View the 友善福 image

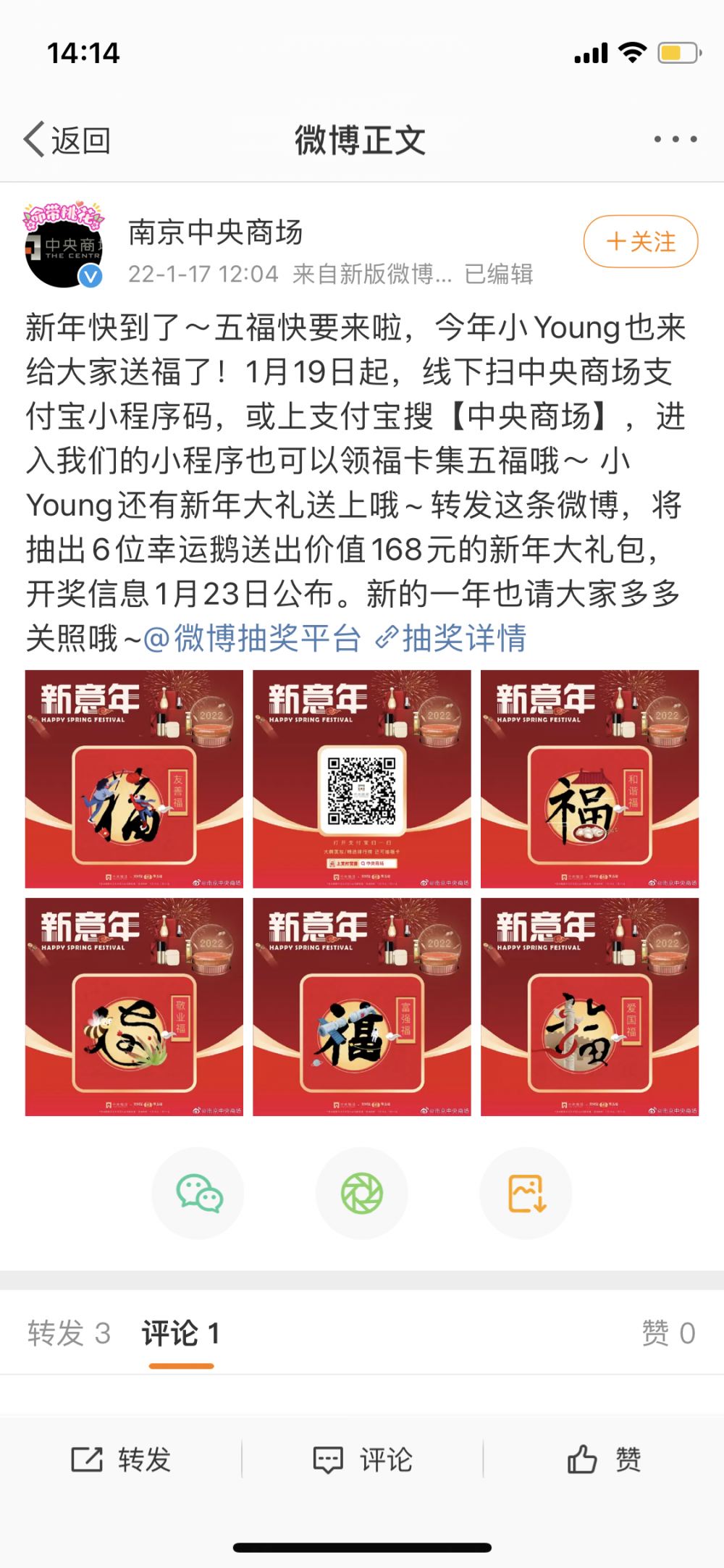pos(134,779)
